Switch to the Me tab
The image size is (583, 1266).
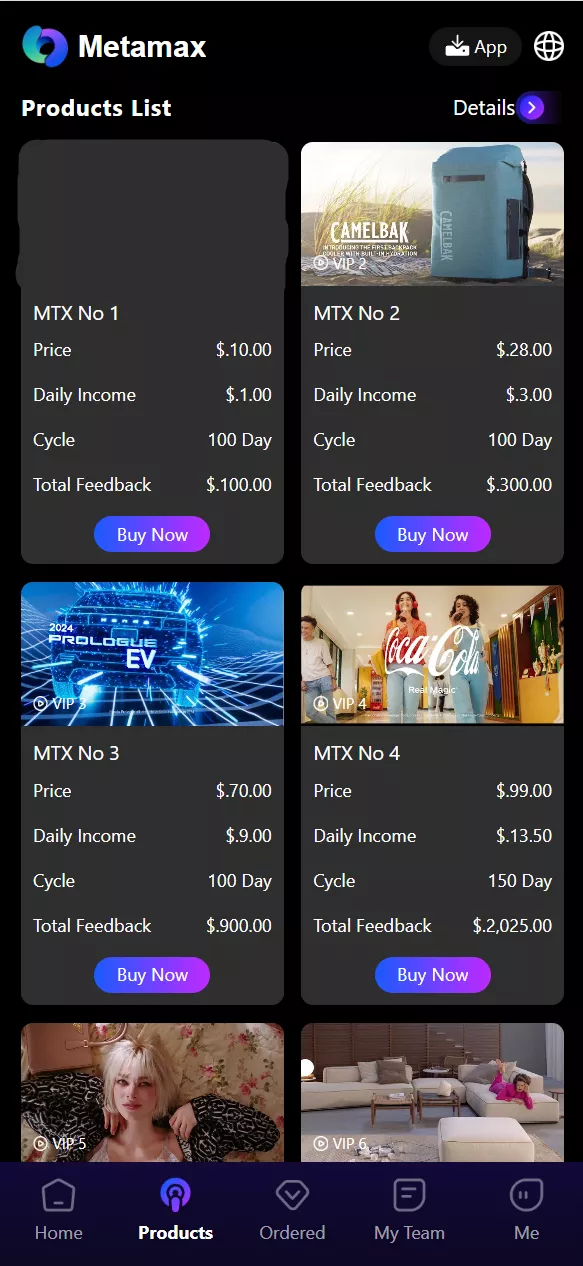[526, 1210]
